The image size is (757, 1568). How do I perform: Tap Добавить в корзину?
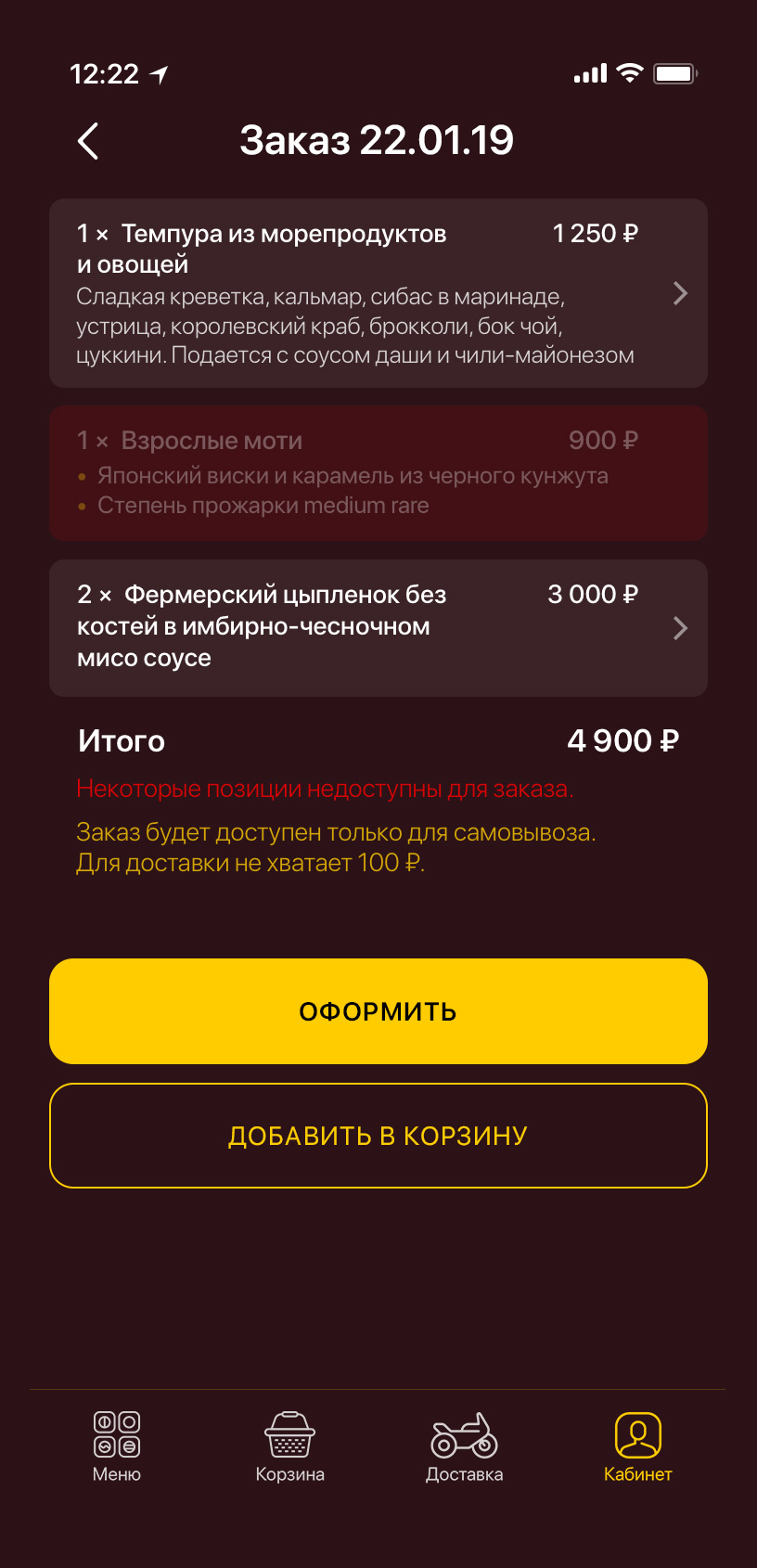[378, 1136]
